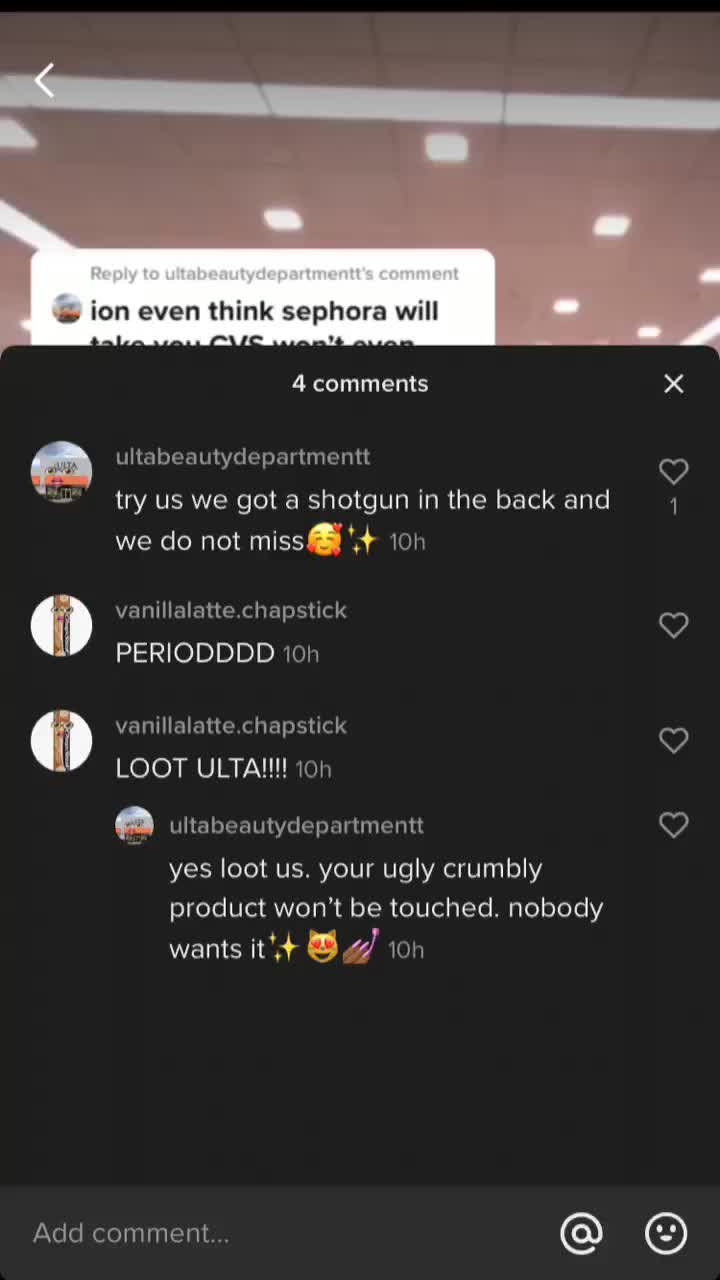Like the PERIODDDD comment
The width and height of the screenshot is (720, 1280).
[674, 626]
